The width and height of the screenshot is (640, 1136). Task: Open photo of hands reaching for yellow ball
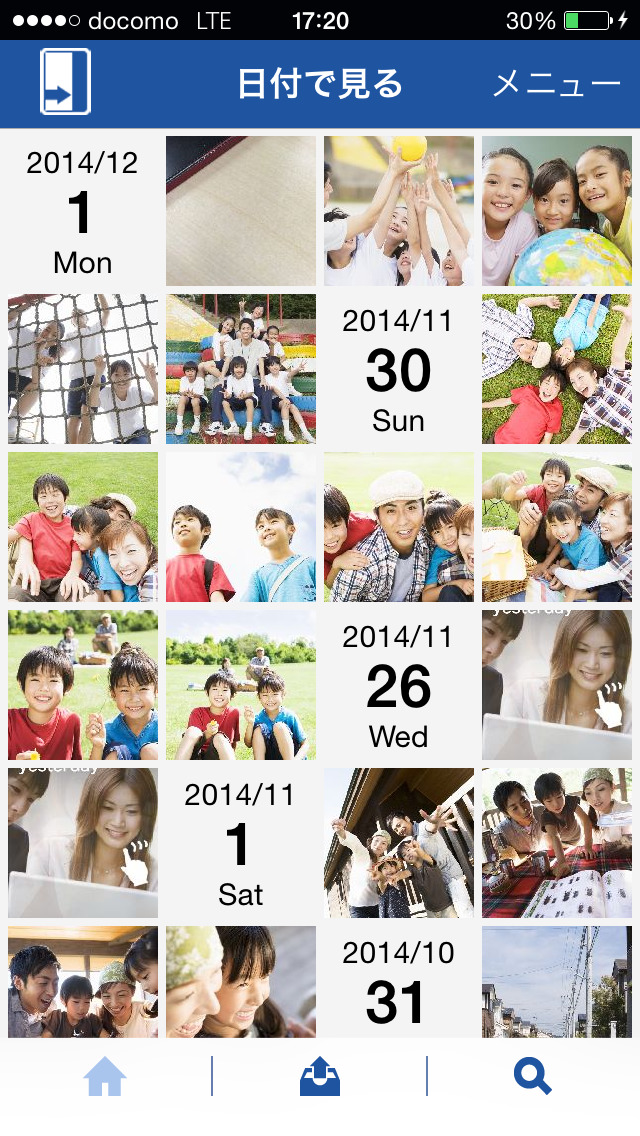398,211
